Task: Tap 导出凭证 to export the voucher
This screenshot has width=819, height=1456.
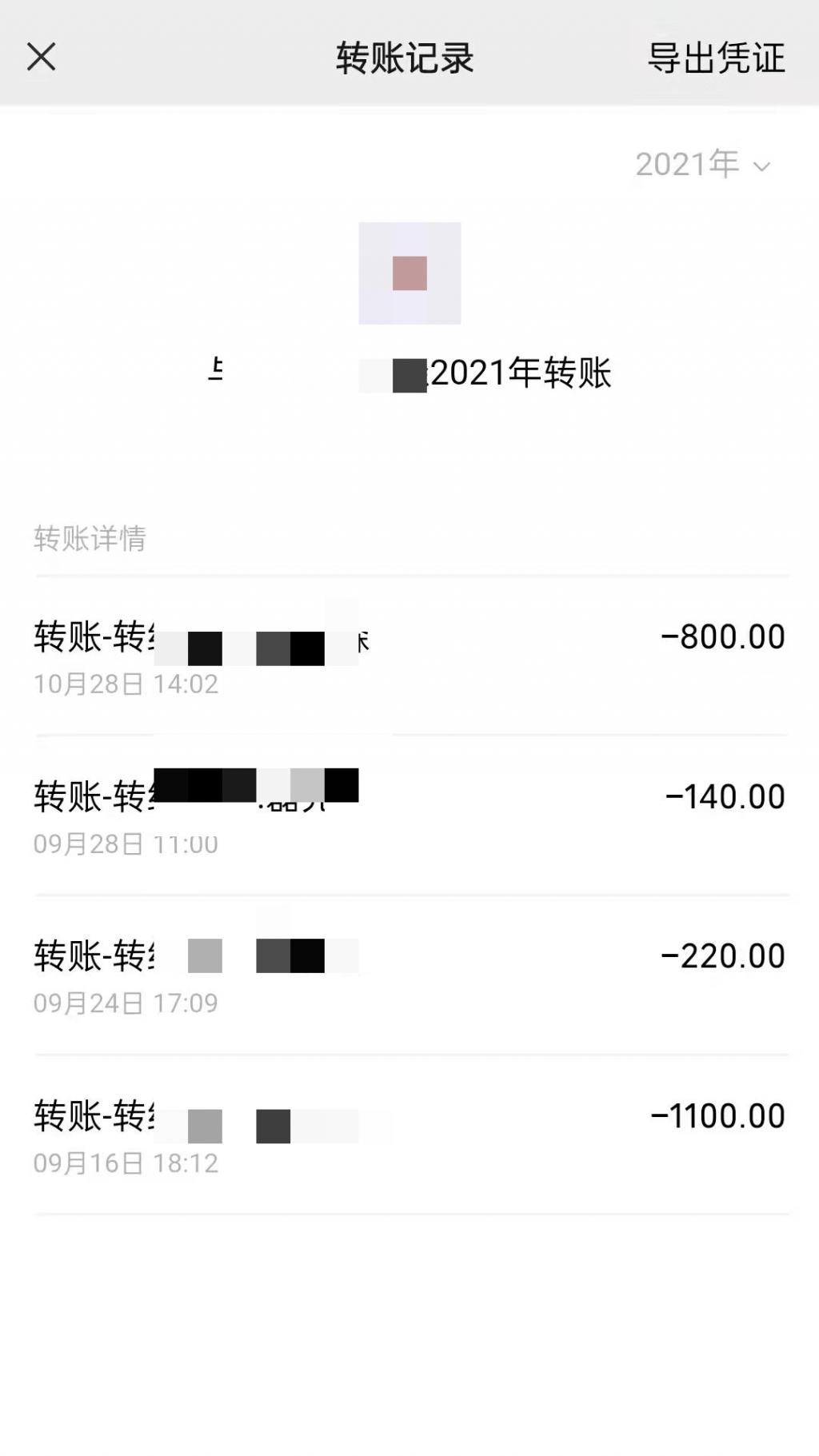Action: coord(715,58)
